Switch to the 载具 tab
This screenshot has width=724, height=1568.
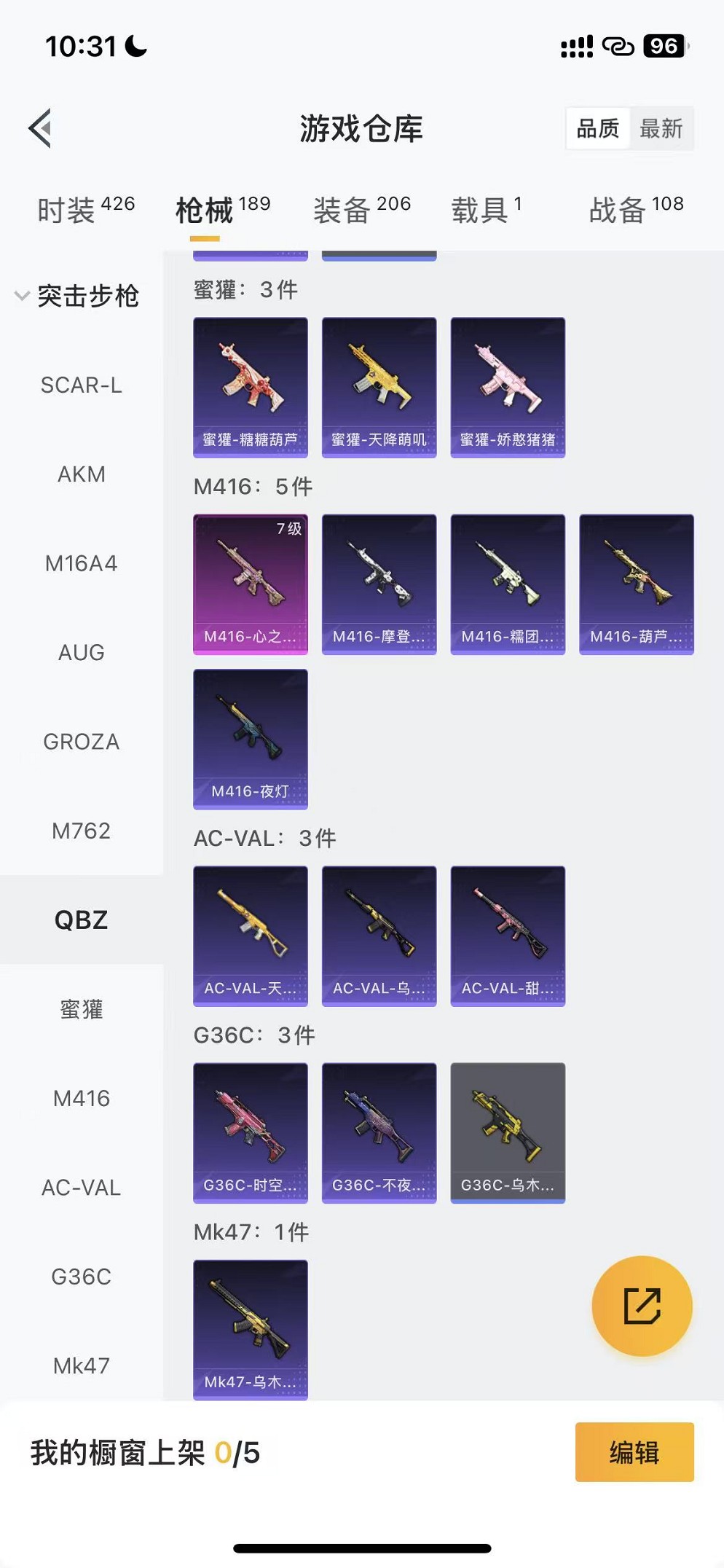486,210
